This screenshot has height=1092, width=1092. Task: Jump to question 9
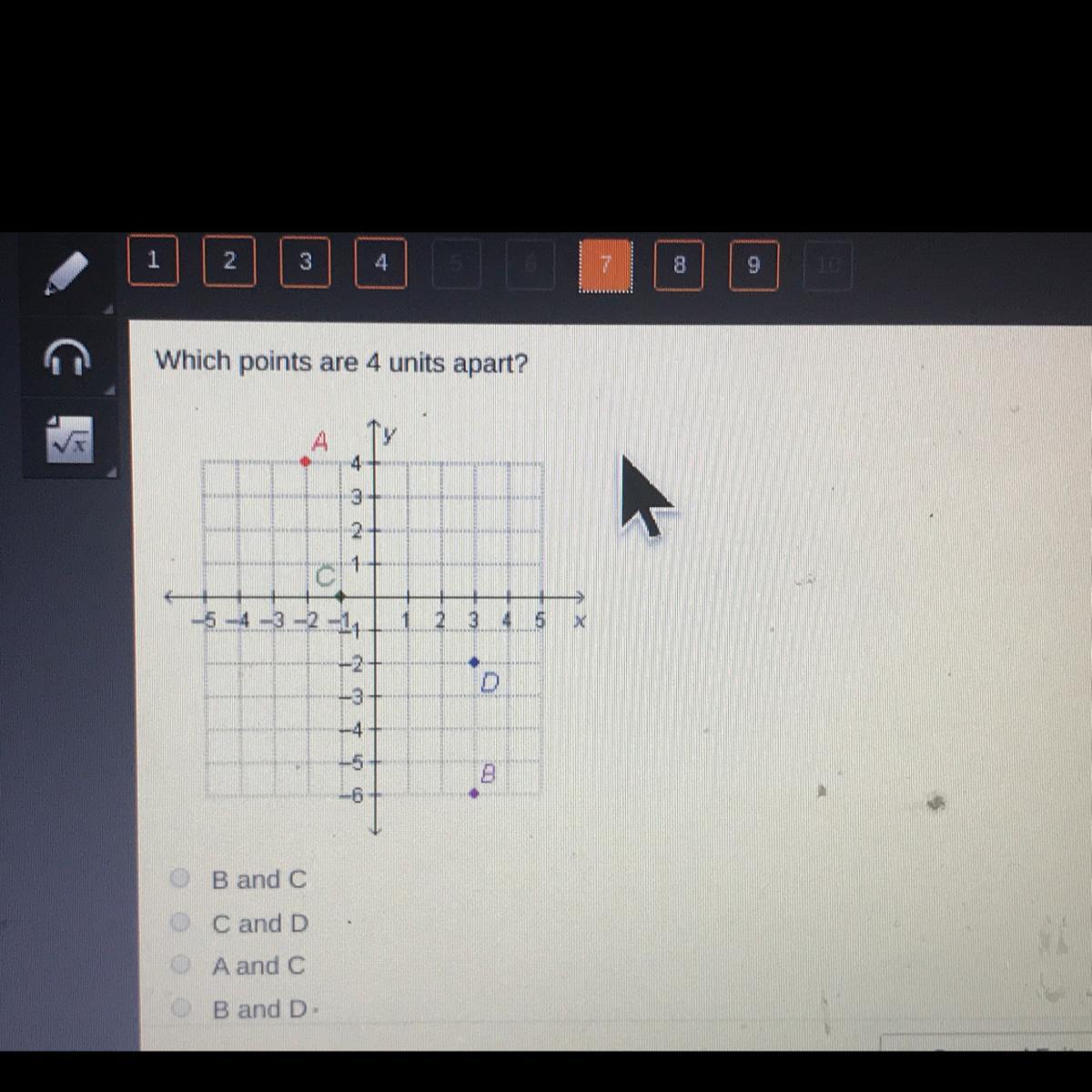[753, 265]
